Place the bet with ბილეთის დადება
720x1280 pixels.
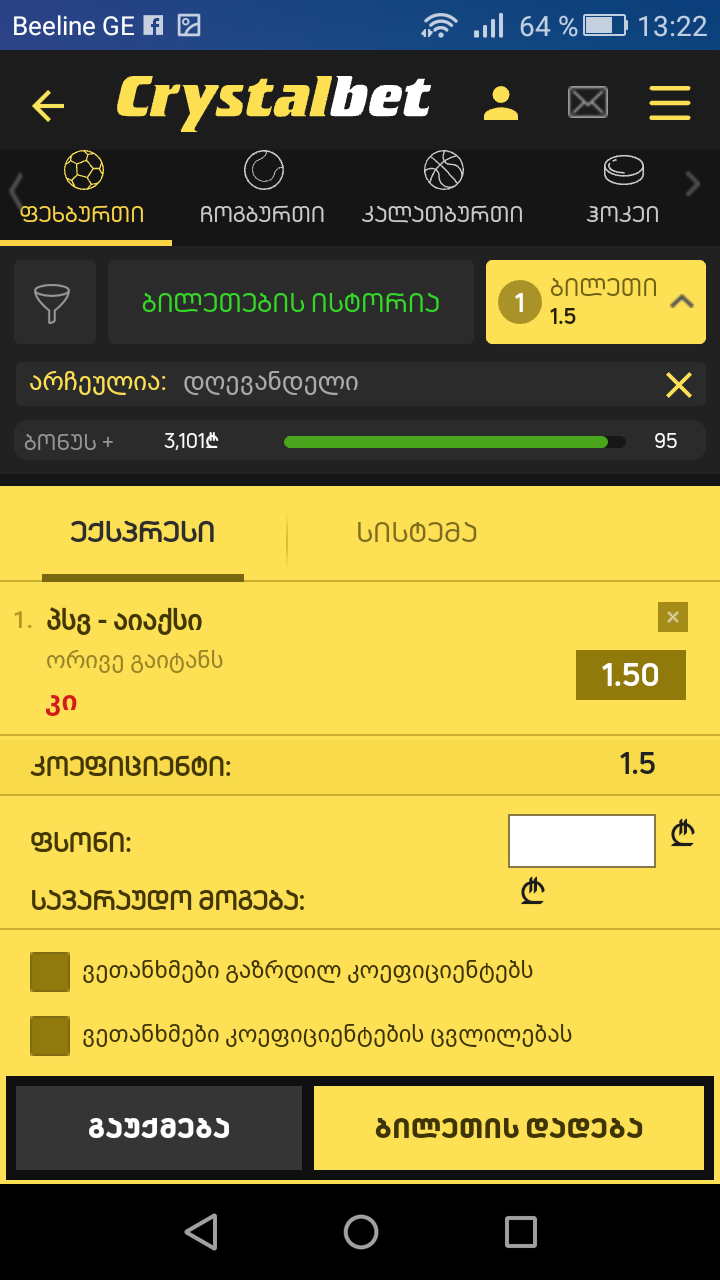pyautogui.click(x=509, y=1128)
